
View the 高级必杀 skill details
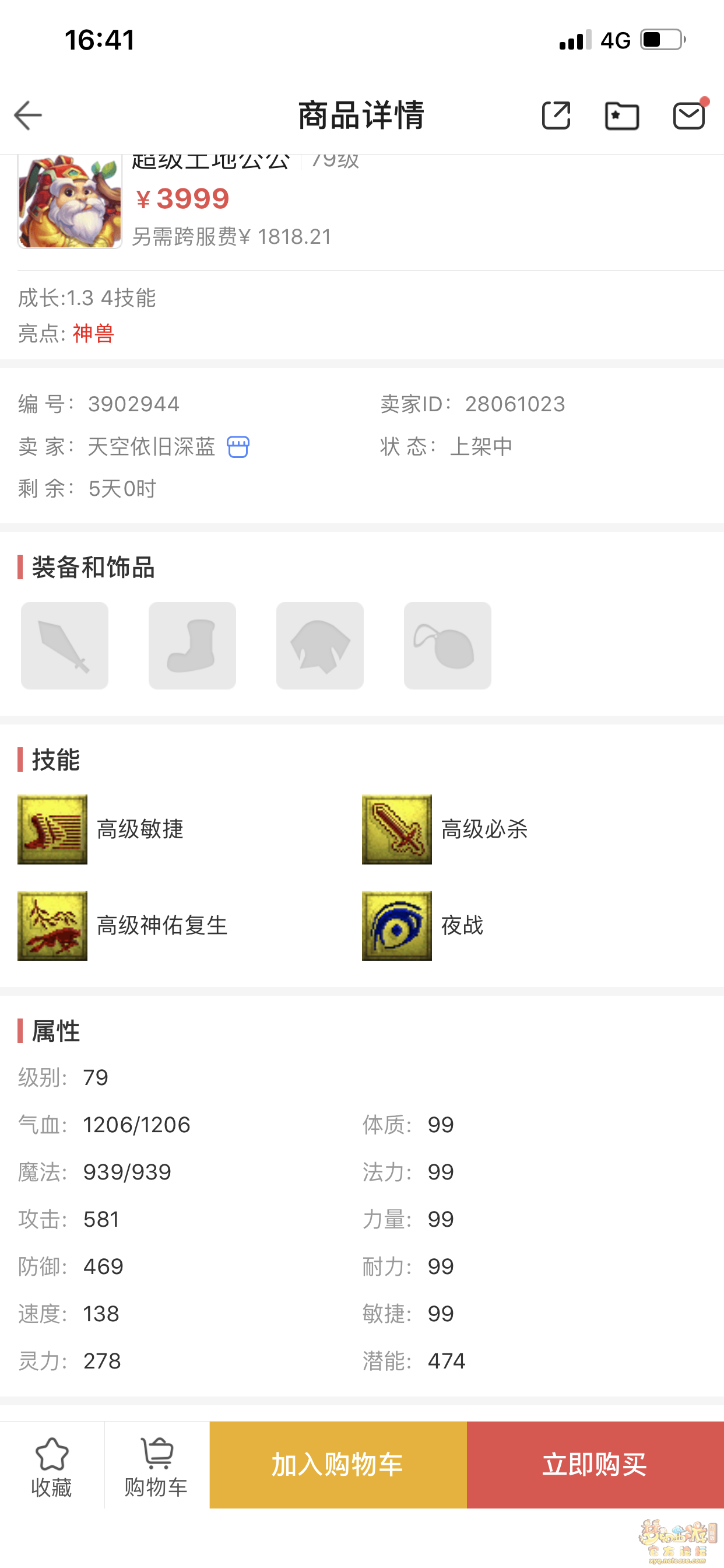click(396, 829)
